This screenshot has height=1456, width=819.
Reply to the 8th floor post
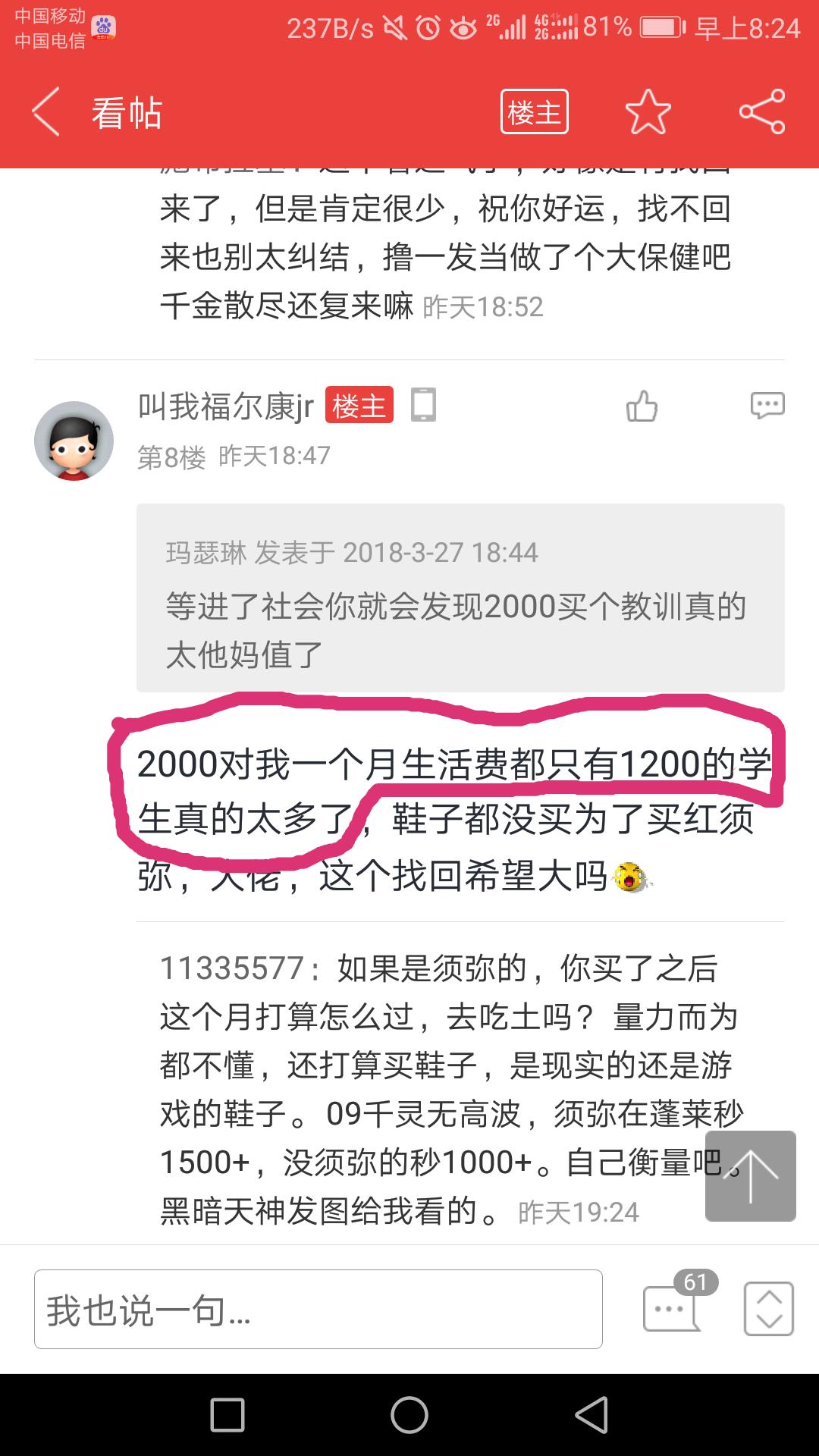(767, 406)
